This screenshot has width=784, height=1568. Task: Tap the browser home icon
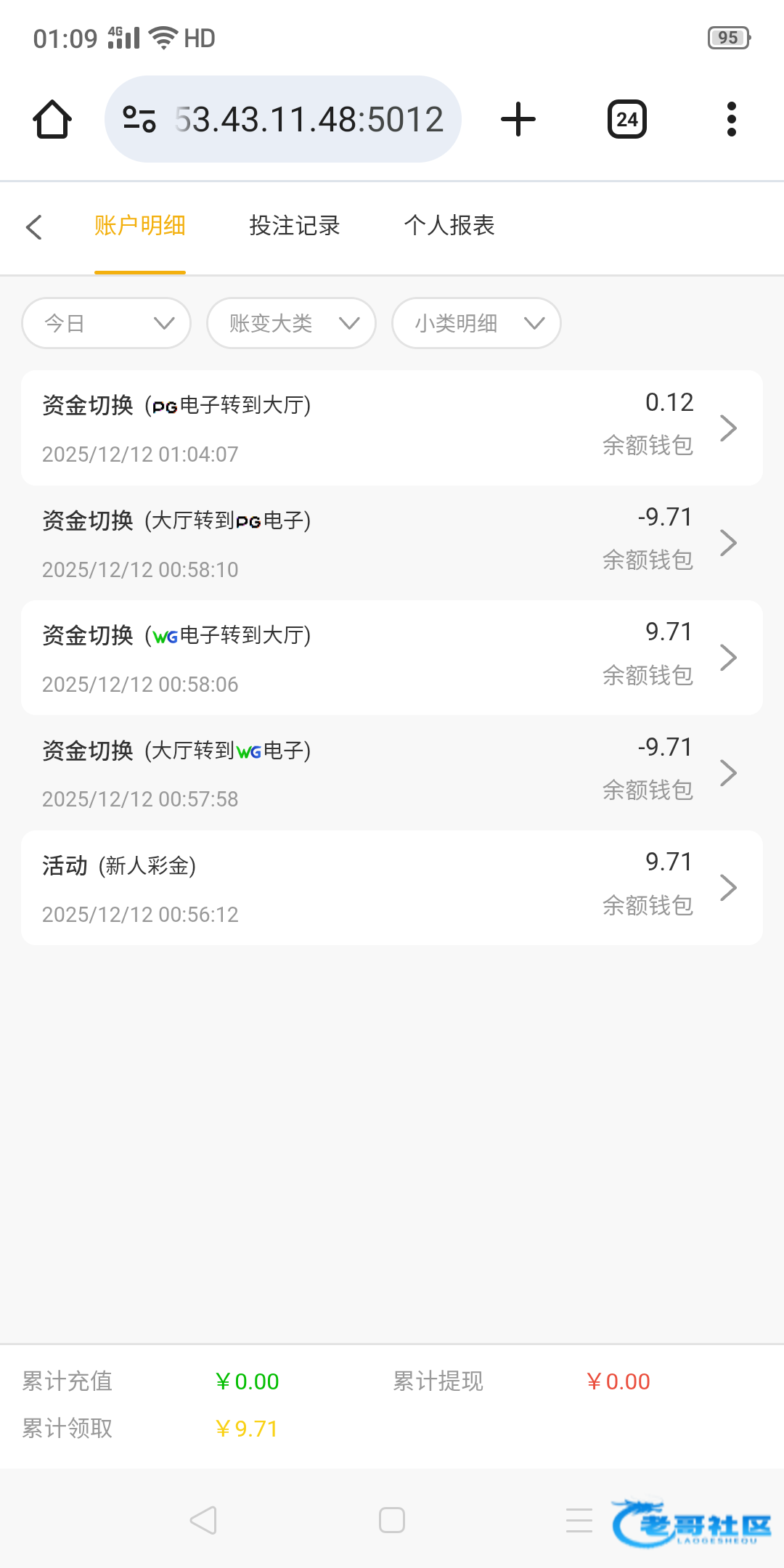pyautogui.click(x=52, y=119)
